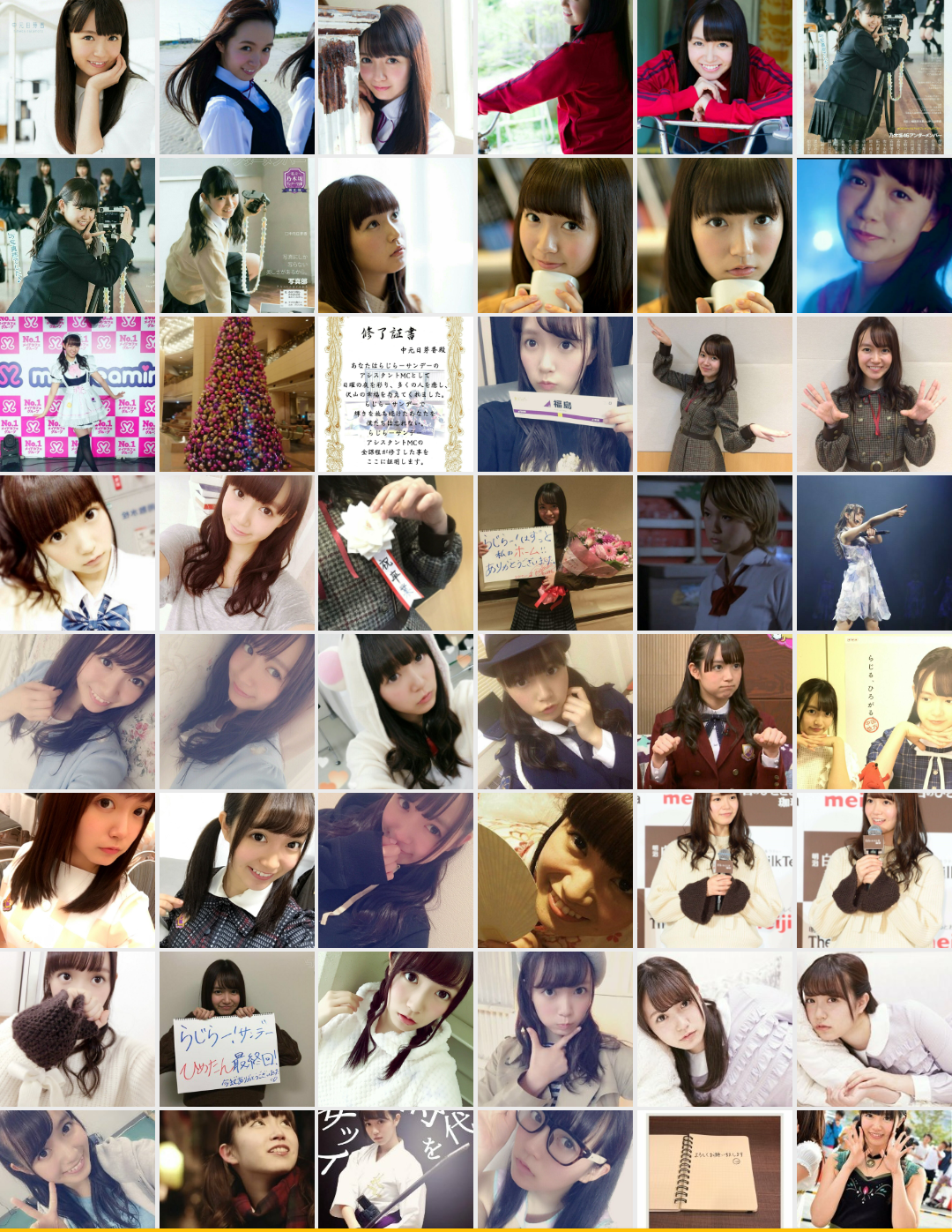
Task: View the white-uniform photo with a sword
Action: point(396,1169)
